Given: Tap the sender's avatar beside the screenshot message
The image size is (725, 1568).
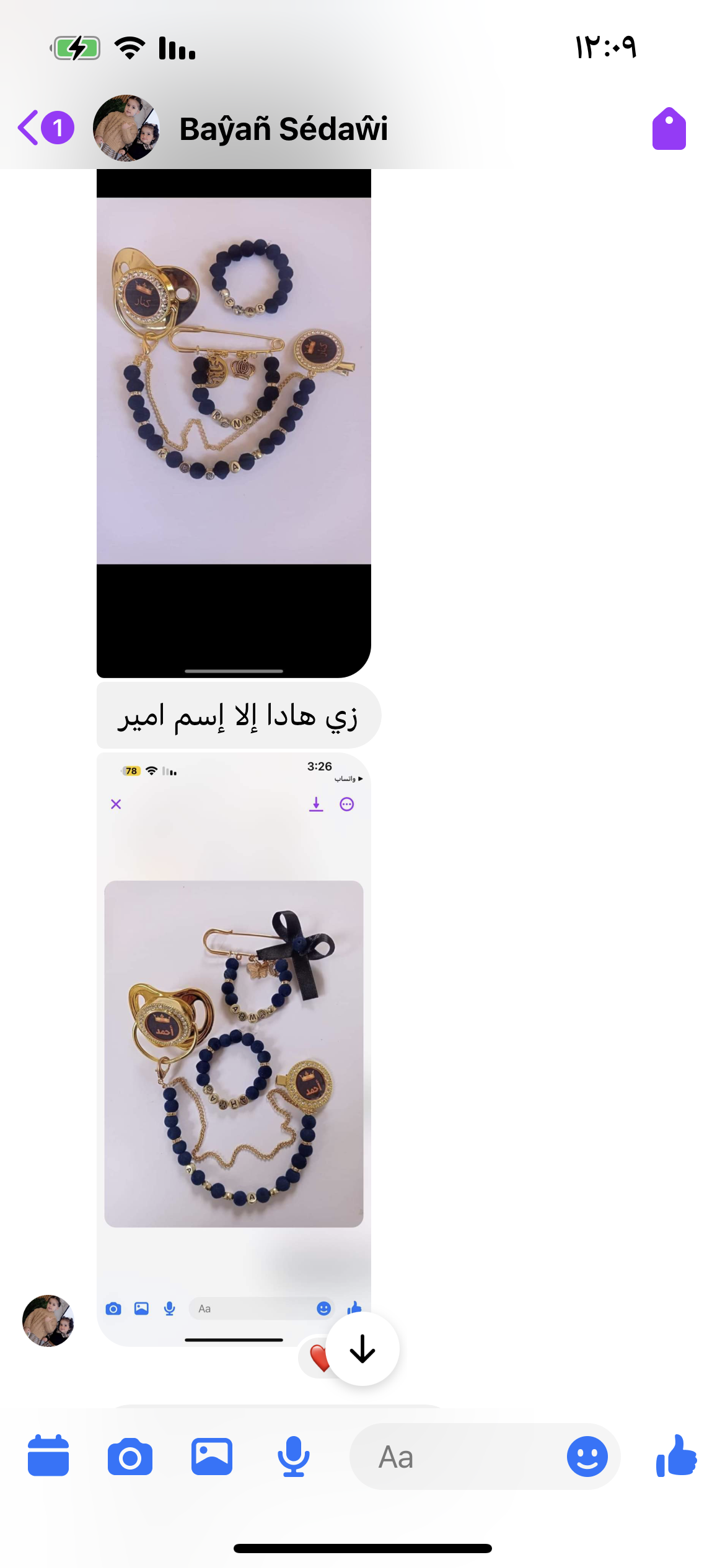Looking at the screenshot, I should point(48,1320).
